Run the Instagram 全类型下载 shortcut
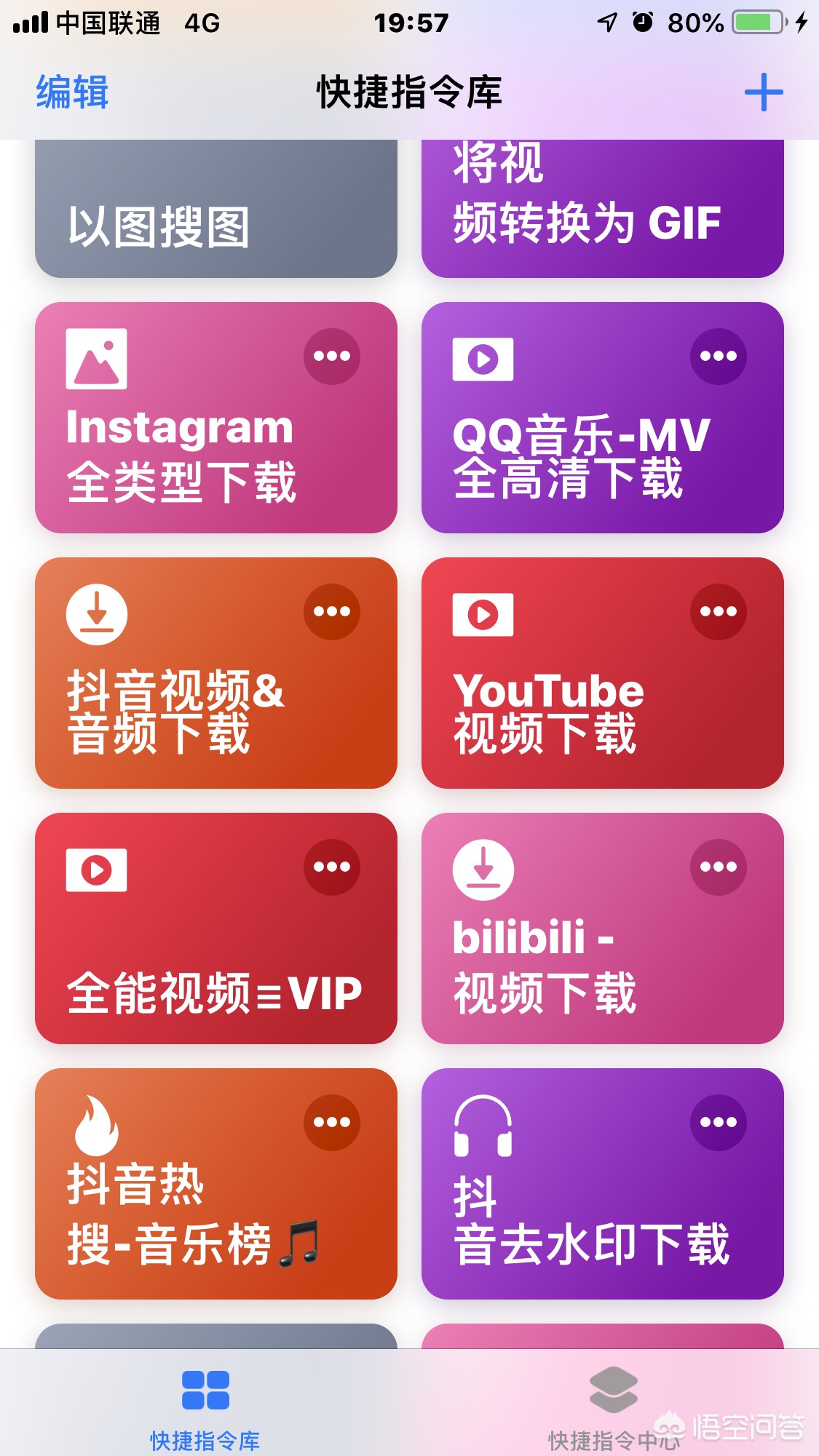The width and height of the screenshot is (819, 1456). (216, 418)
